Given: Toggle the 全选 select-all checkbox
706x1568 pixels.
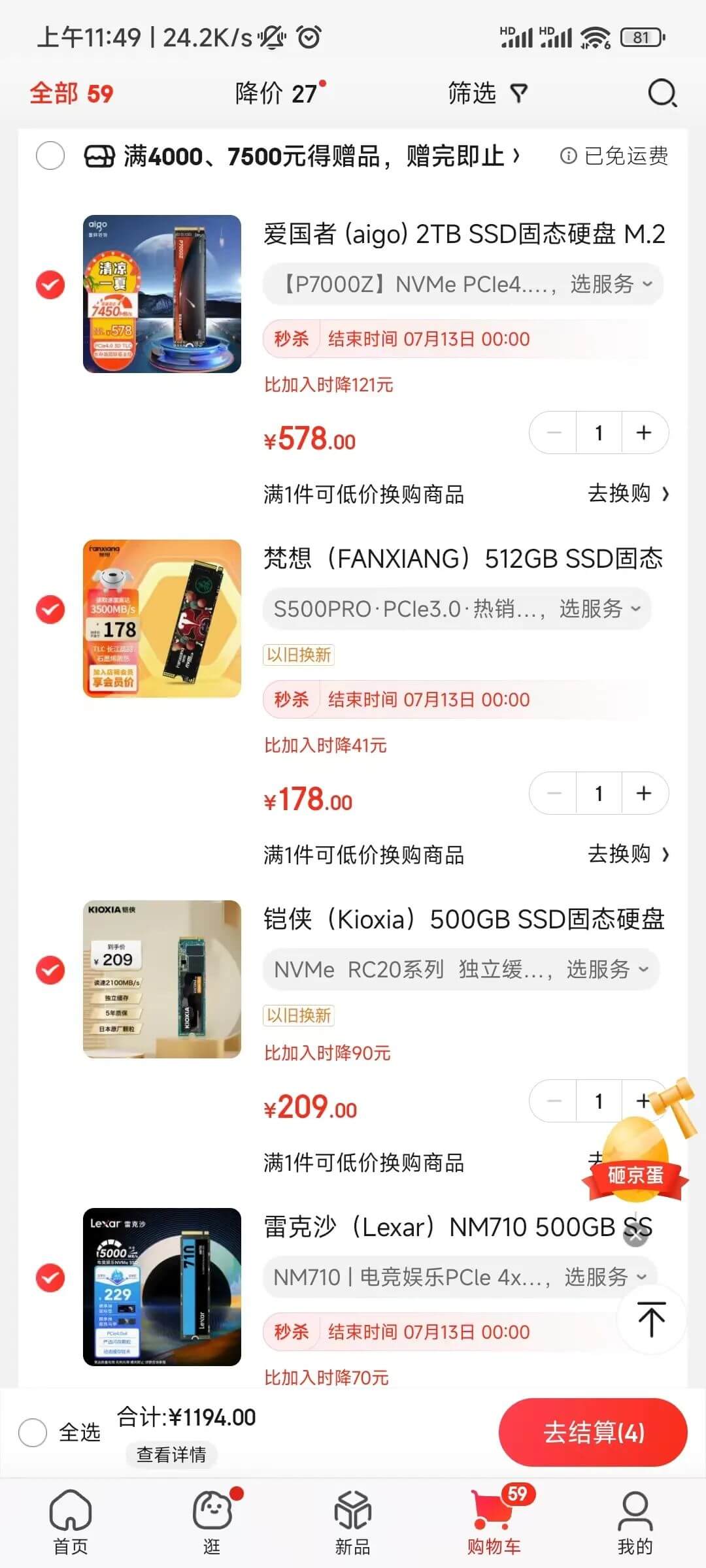Looking at the screenshot, I should pos(31,1431).
